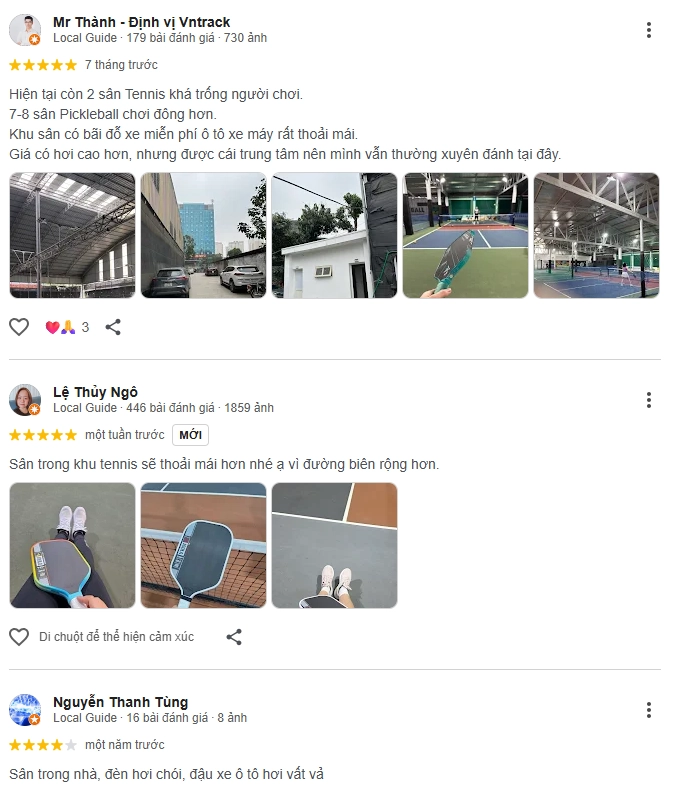Viewport: 679px width, 788px height.
Task: View Lệ Thủy Ngô's first paddle photo
Action: tap(72, 545)
